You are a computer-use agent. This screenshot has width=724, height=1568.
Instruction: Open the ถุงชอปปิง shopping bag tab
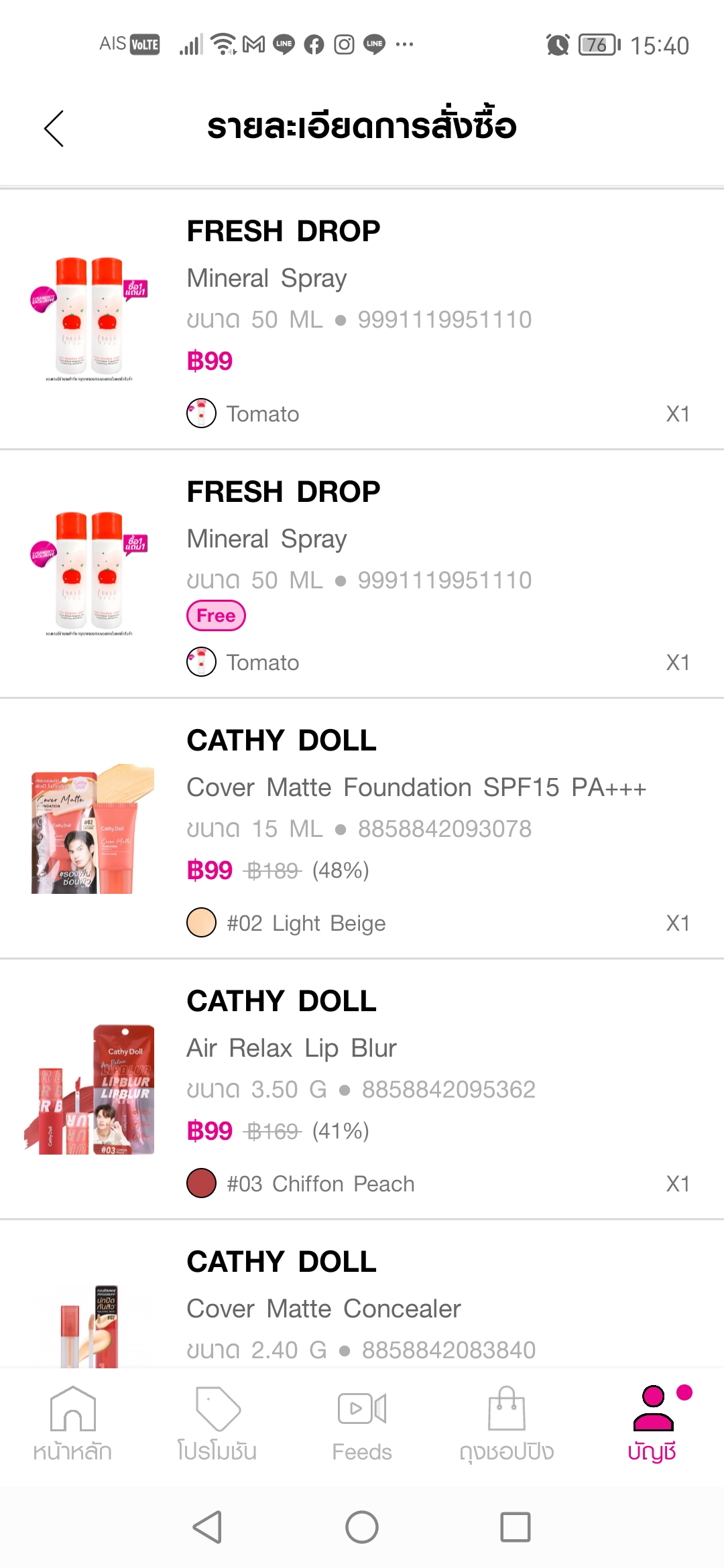click(507, 1424)
